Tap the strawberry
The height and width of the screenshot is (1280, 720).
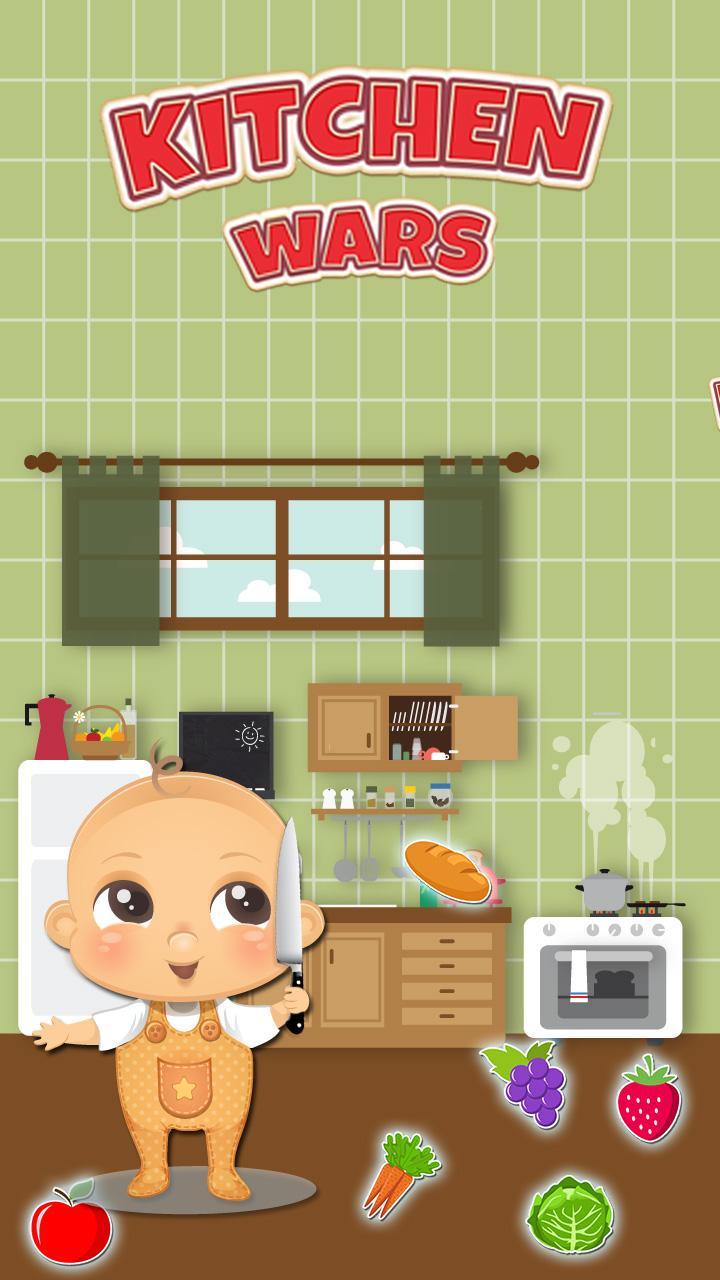tap(648, 1100)
